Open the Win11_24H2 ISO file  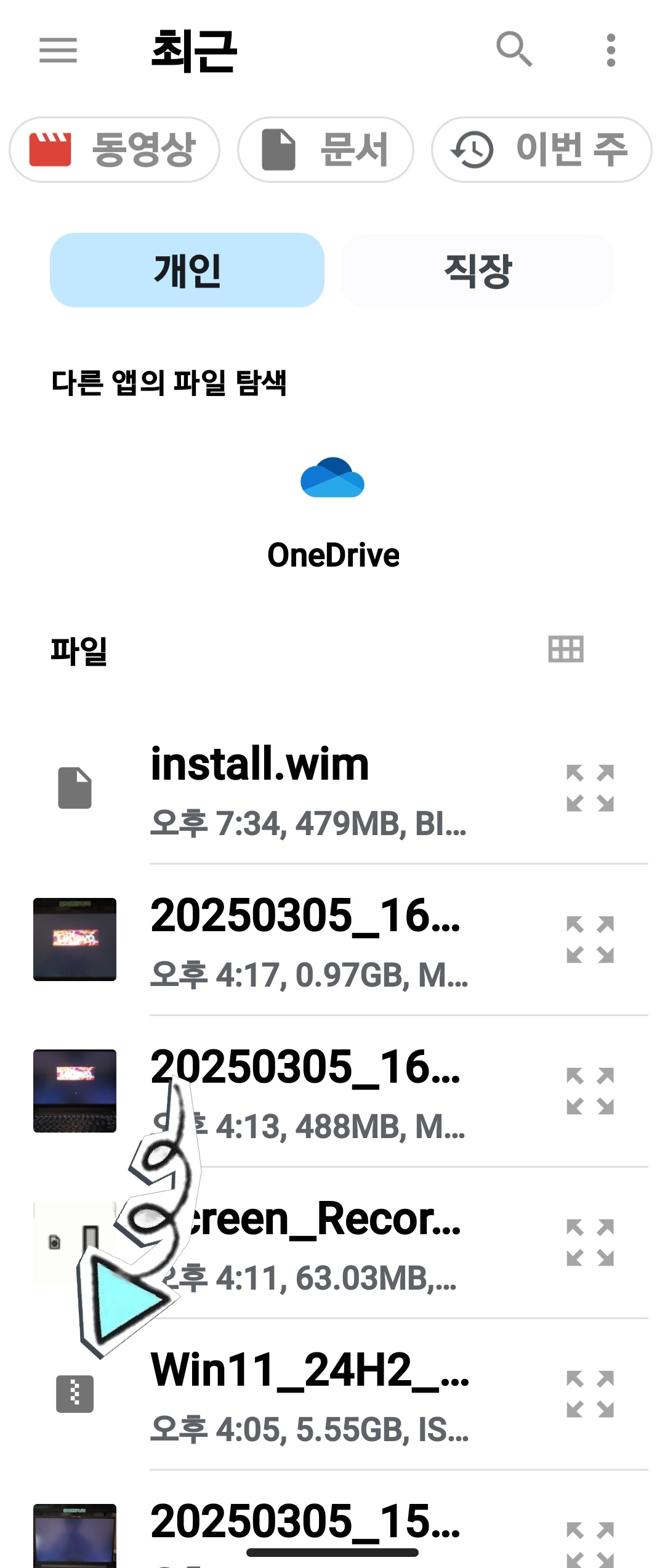coord(308,1394)
